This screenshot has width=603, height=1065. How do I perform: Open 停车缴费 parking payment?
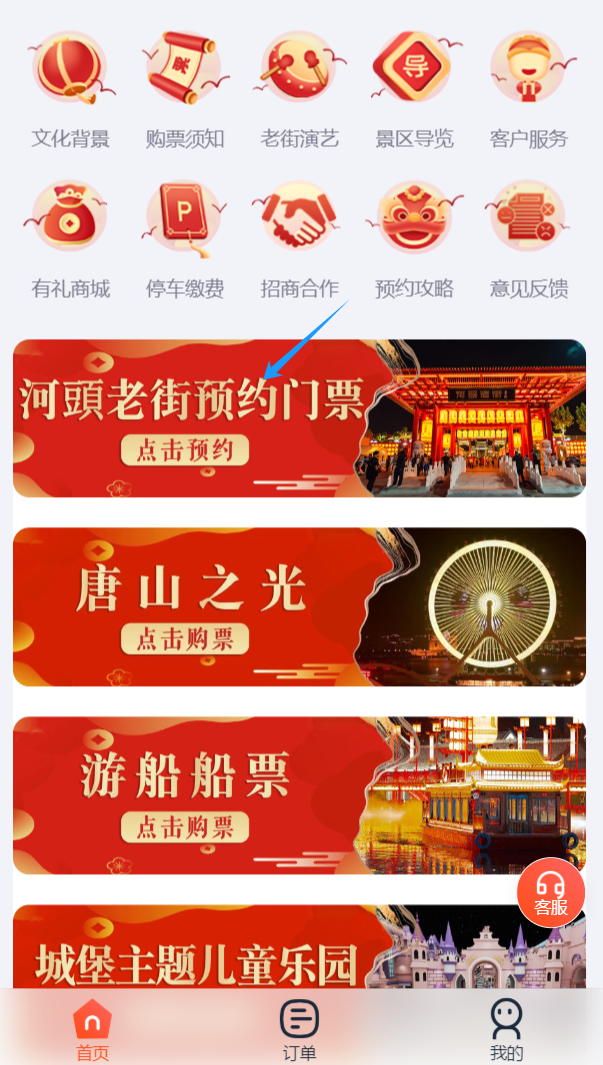(184, 240)
